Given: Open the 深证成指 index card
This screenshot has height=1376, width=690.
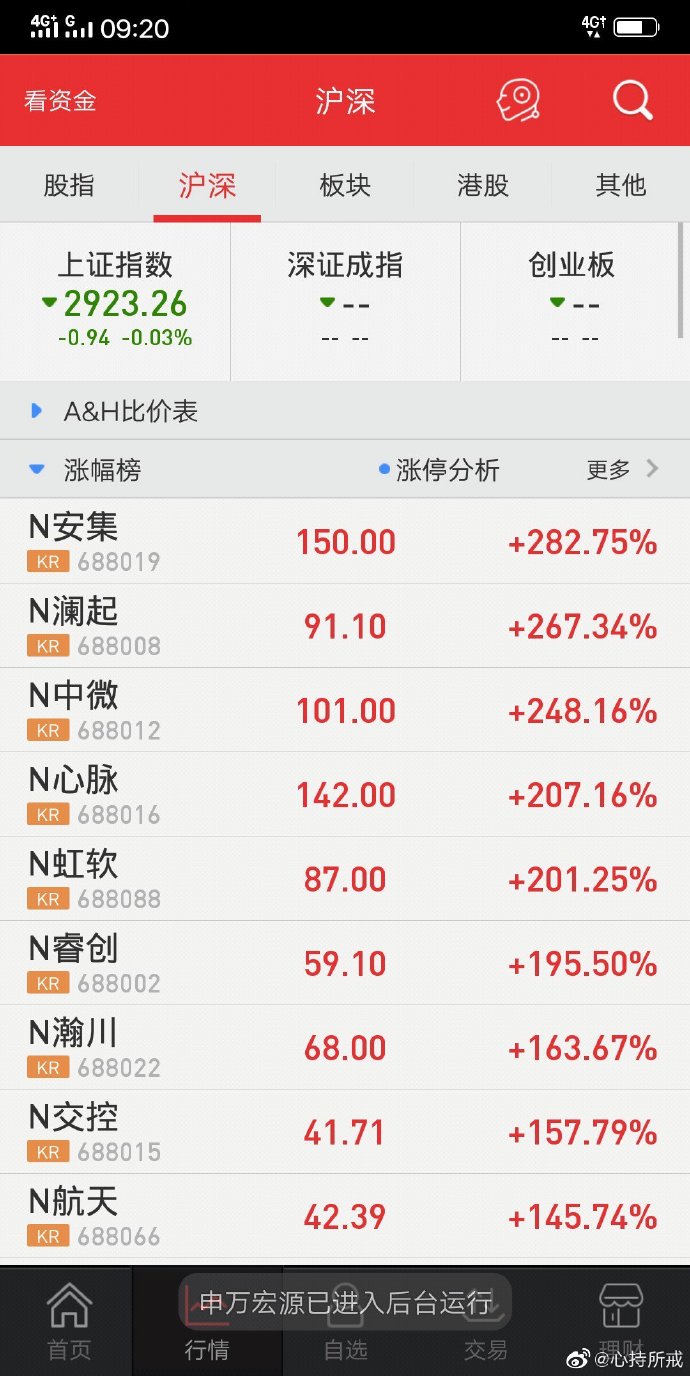Looking at the screenshot, I should pyautogui.click(x=345, y=301).
